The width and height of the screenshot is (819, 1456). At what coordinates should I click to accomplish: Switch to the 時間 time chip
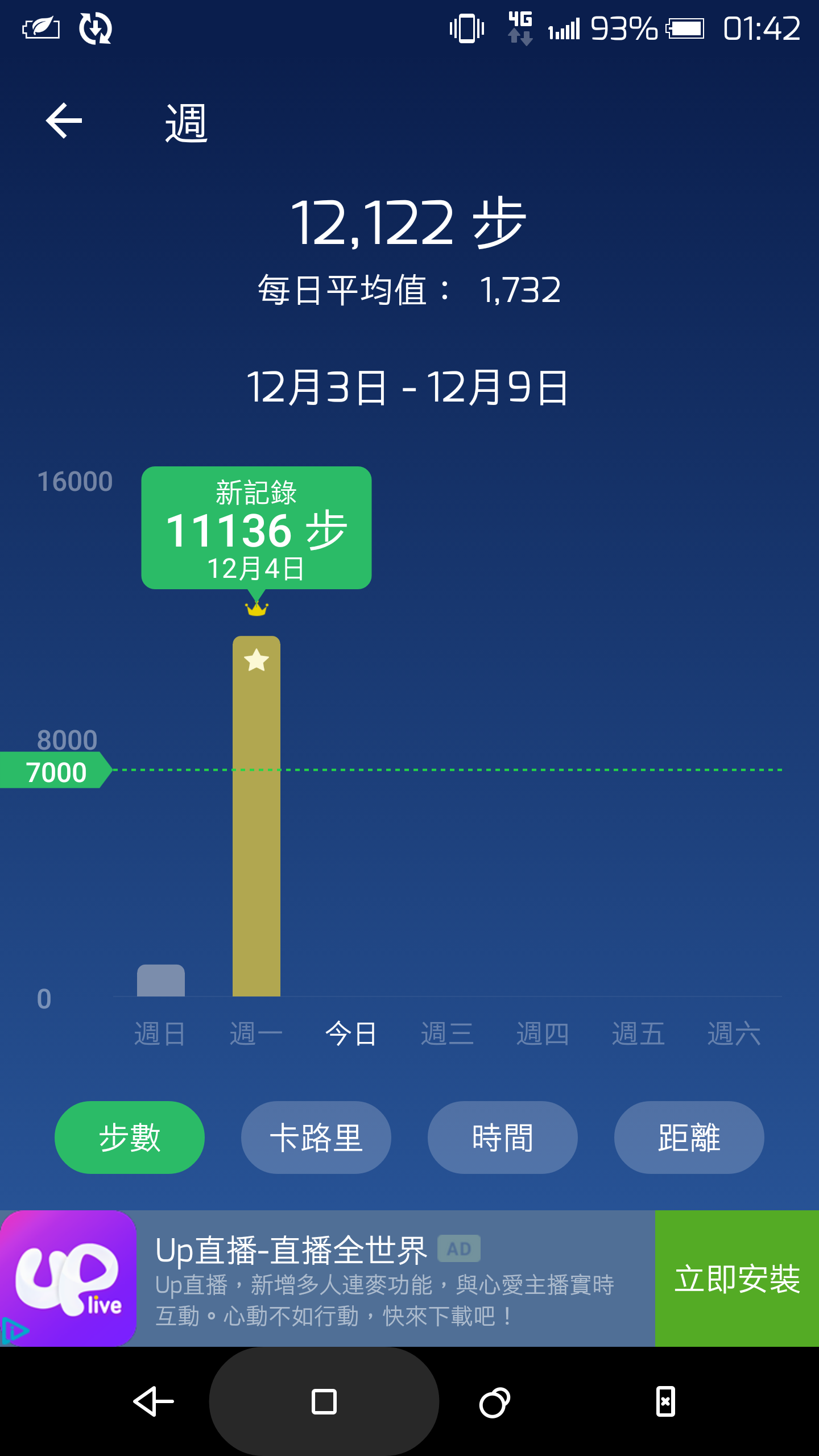[x=503, y=1137]
